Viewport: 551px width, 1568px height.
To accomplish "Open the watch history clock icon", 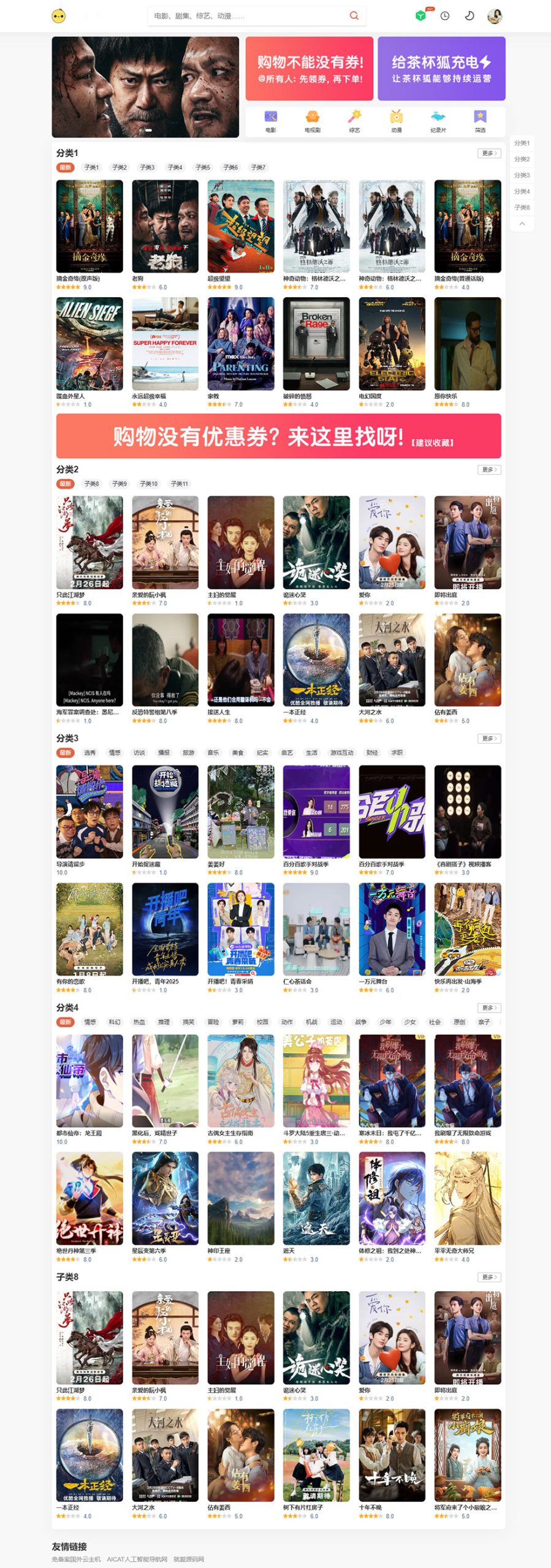I will click(445, 16).
